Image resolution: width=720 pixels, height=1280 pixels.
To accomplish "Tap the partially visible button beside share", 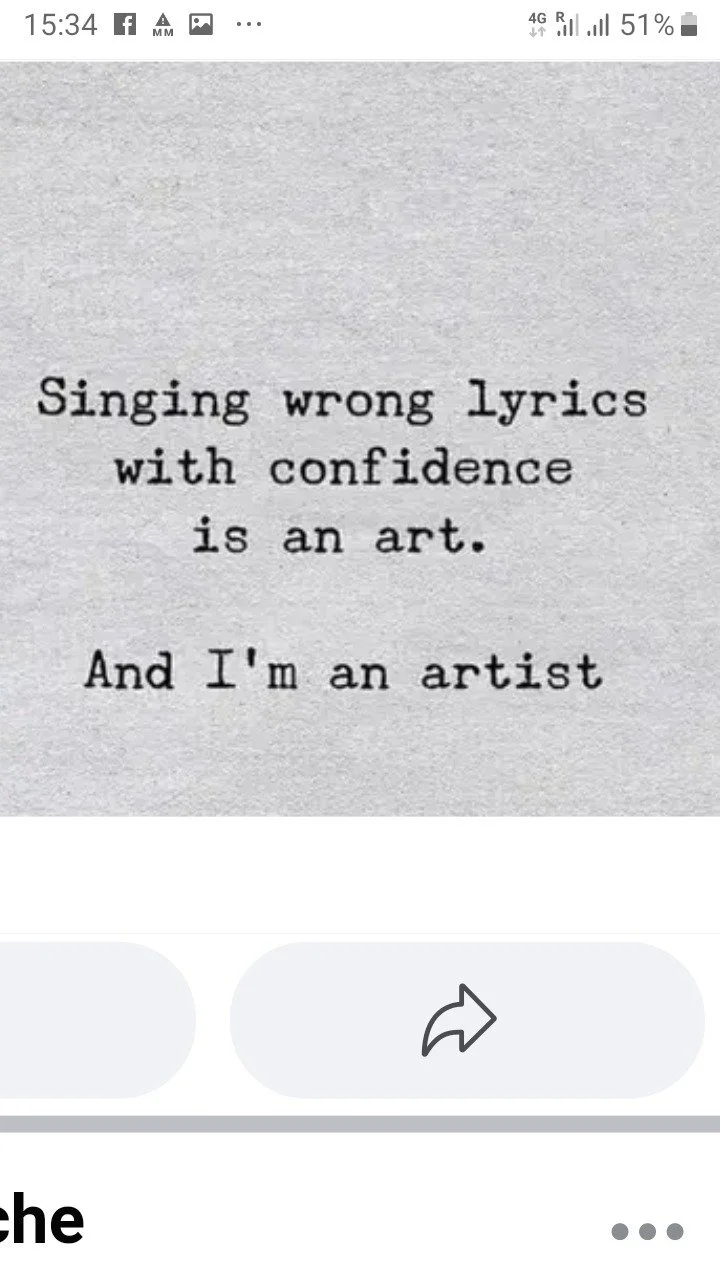I will (95, 1020).
